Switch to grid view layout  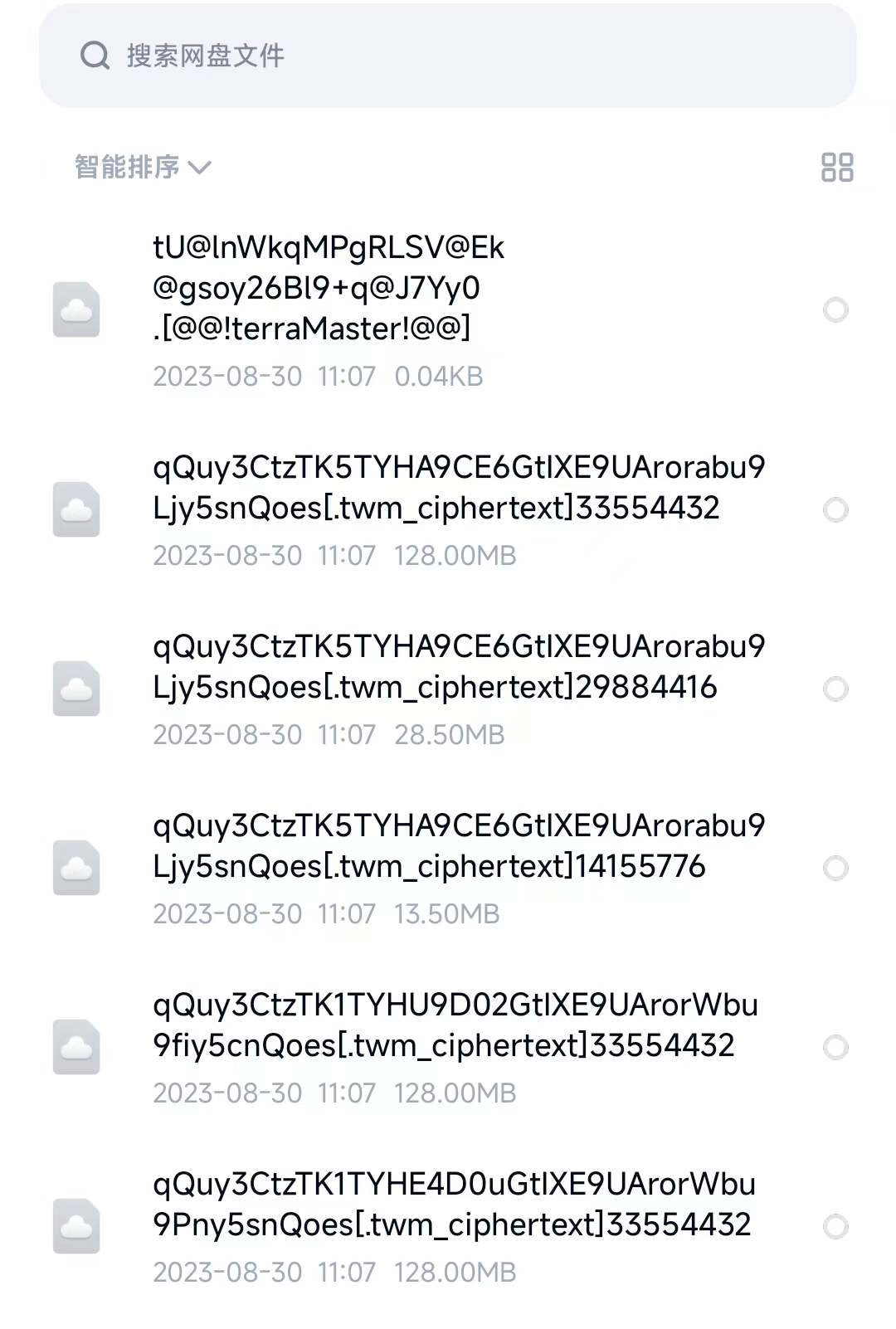(x=836, y=167)
